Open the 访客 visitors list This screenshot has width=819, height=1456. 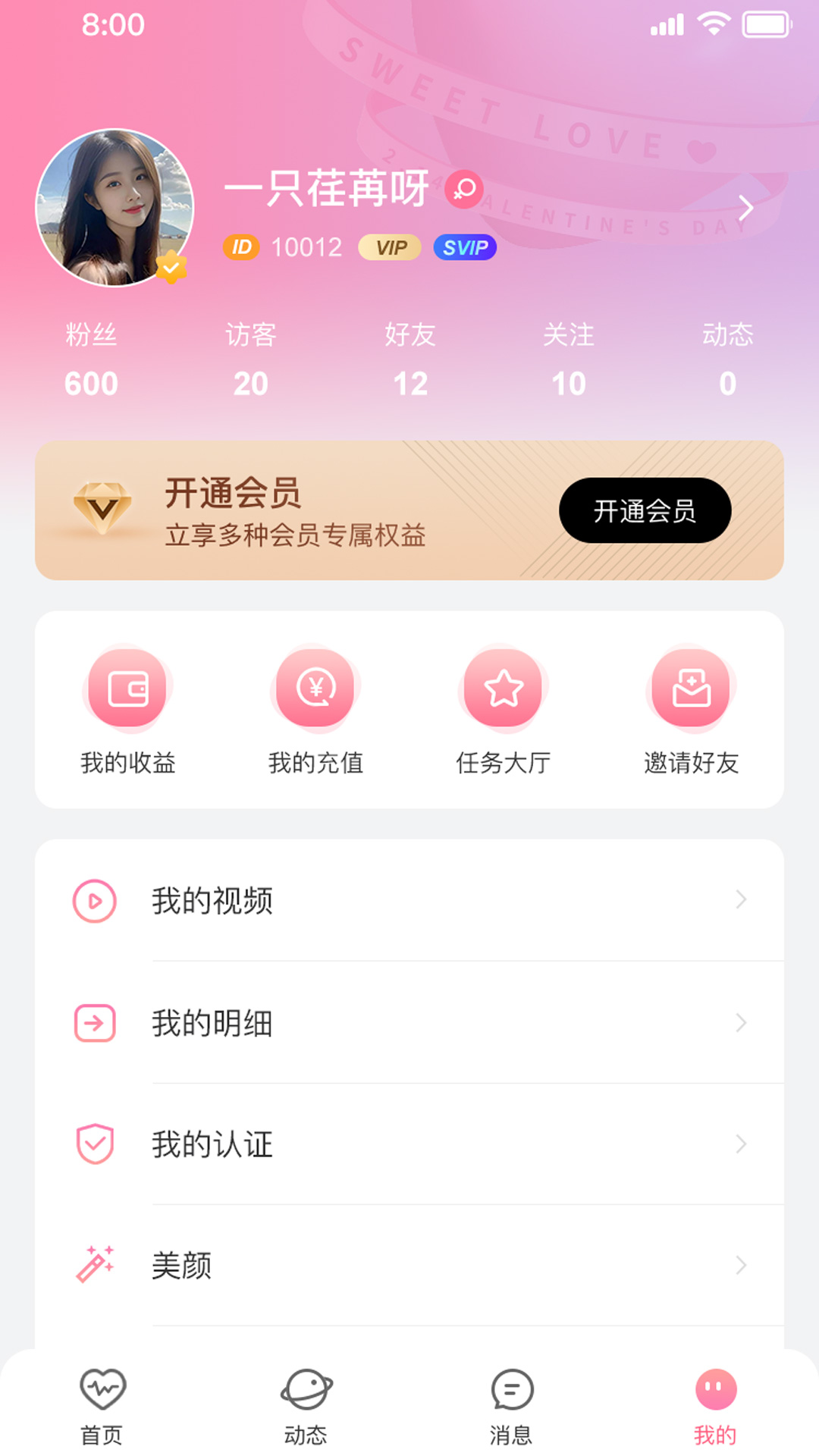tap(251, 361)
